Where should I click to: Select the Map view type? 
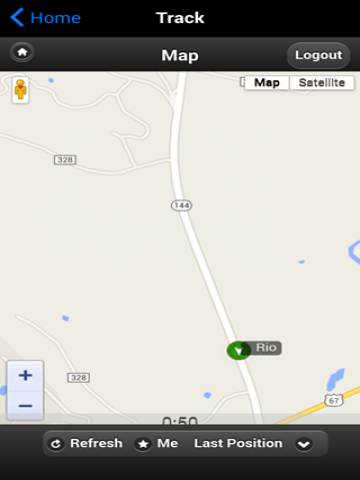click(x=267, y=82)
